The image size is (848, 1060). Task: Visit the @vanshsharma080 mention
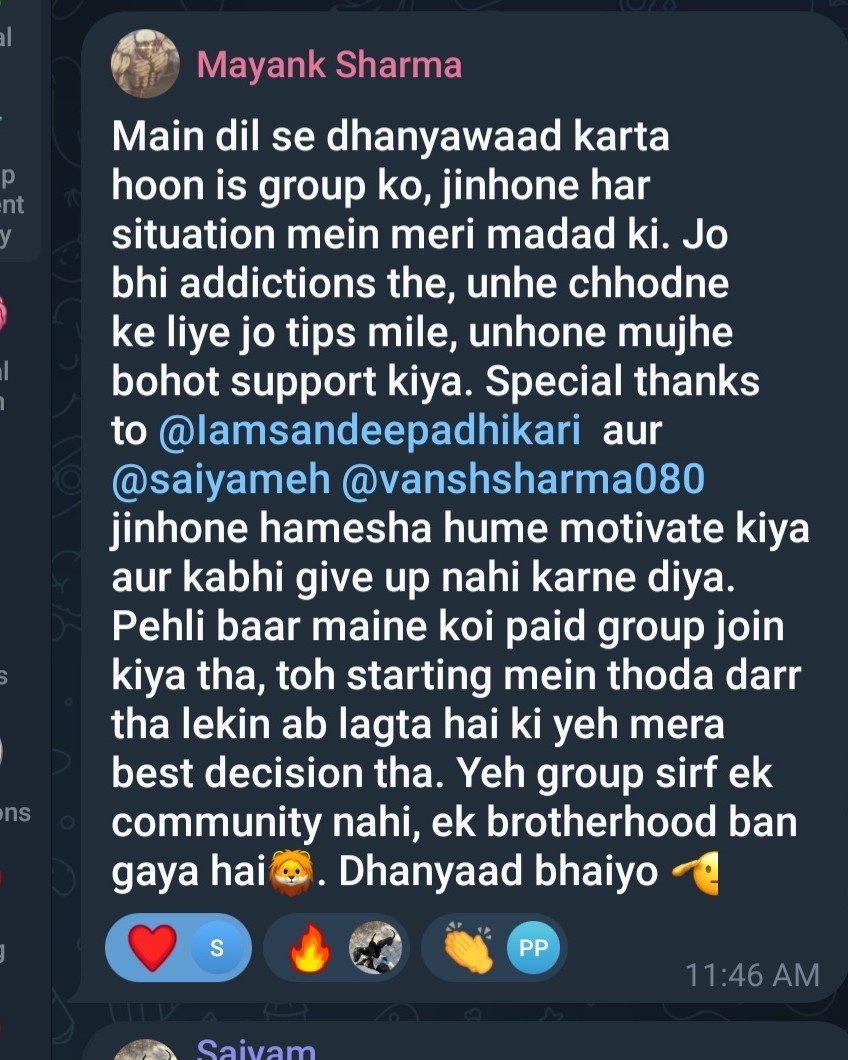523,479
